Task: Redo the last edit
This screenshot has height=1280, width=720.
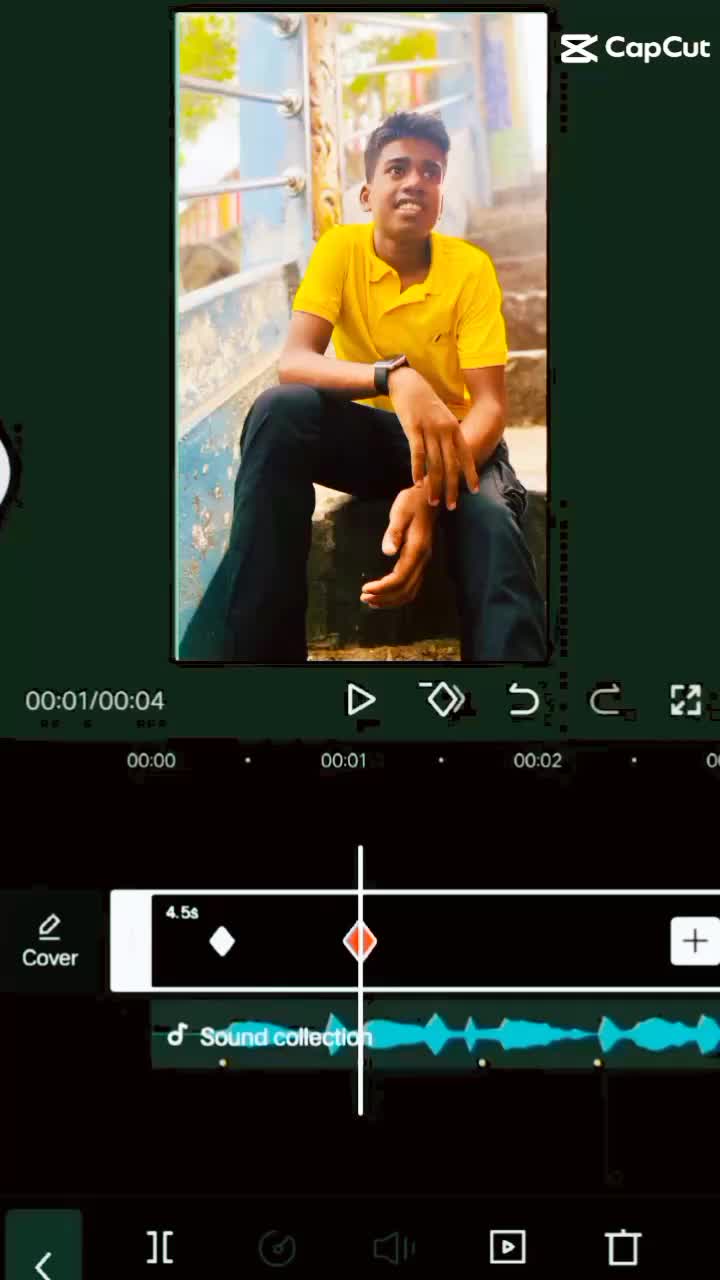Action: click(606, 701)
